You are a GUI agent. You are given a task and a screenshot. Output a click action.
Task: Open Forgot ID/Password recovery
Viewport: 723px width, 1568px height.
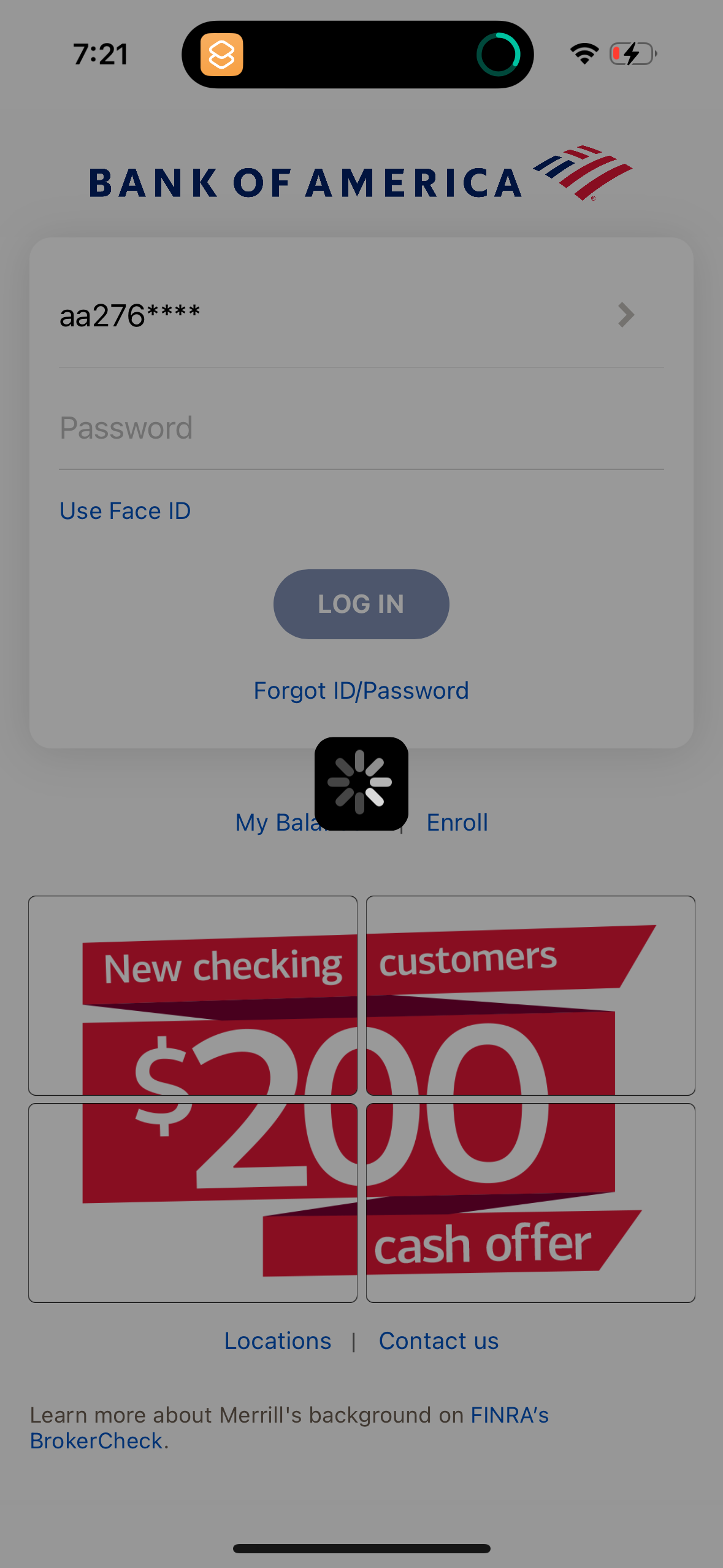click(x=361, y=690)
